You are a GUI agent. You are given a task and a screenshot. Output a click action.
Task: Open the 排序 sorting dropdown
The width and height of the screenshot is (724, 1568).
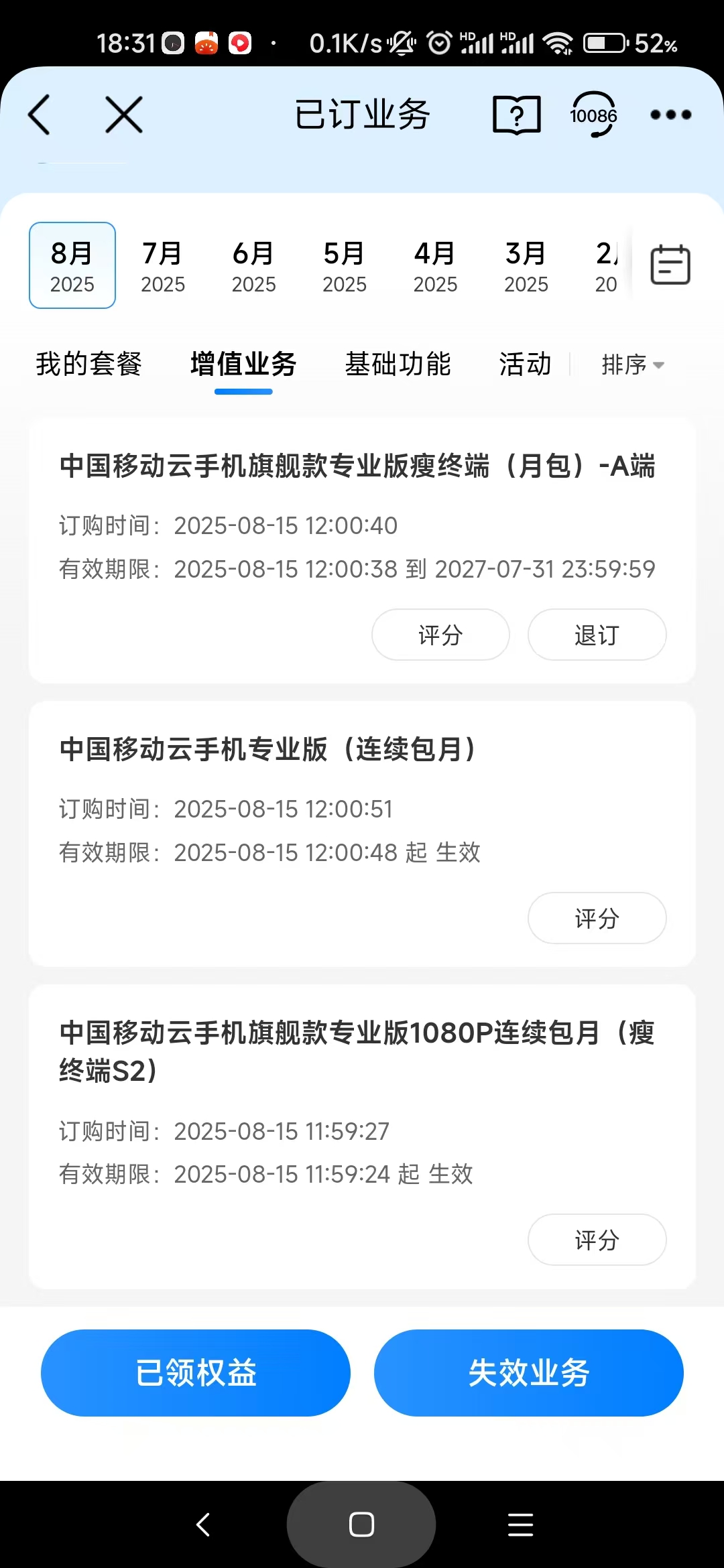point(631,365)
